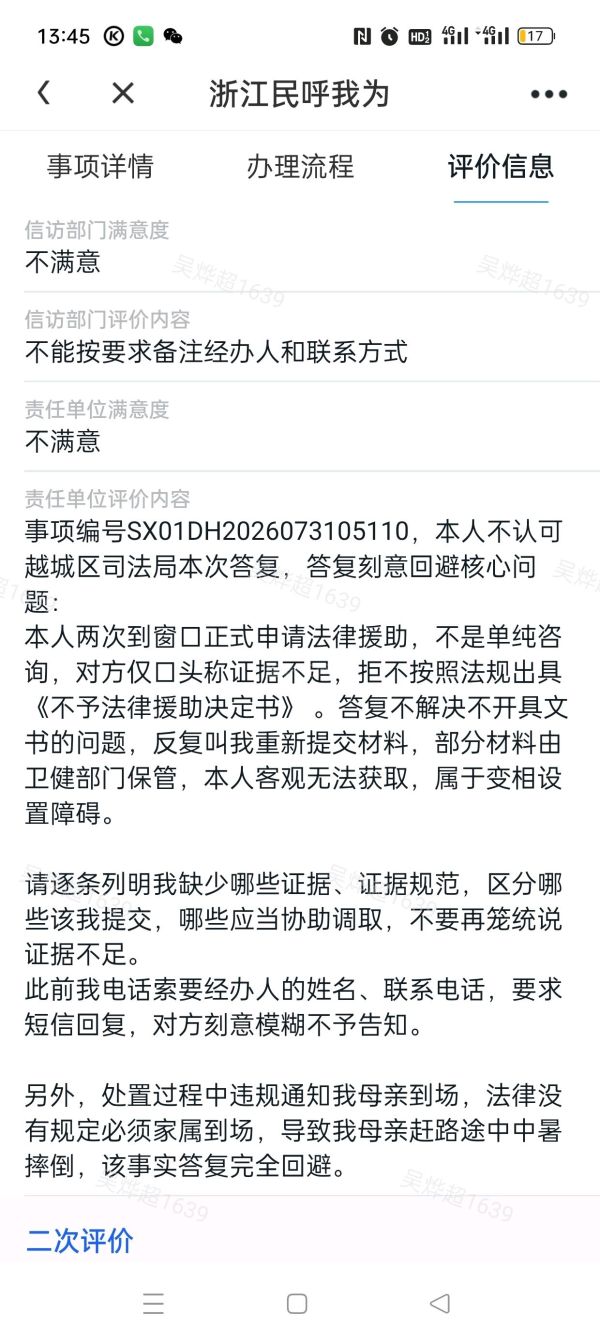Switch to the 办理流程 tab

click(x=300, y=166)
